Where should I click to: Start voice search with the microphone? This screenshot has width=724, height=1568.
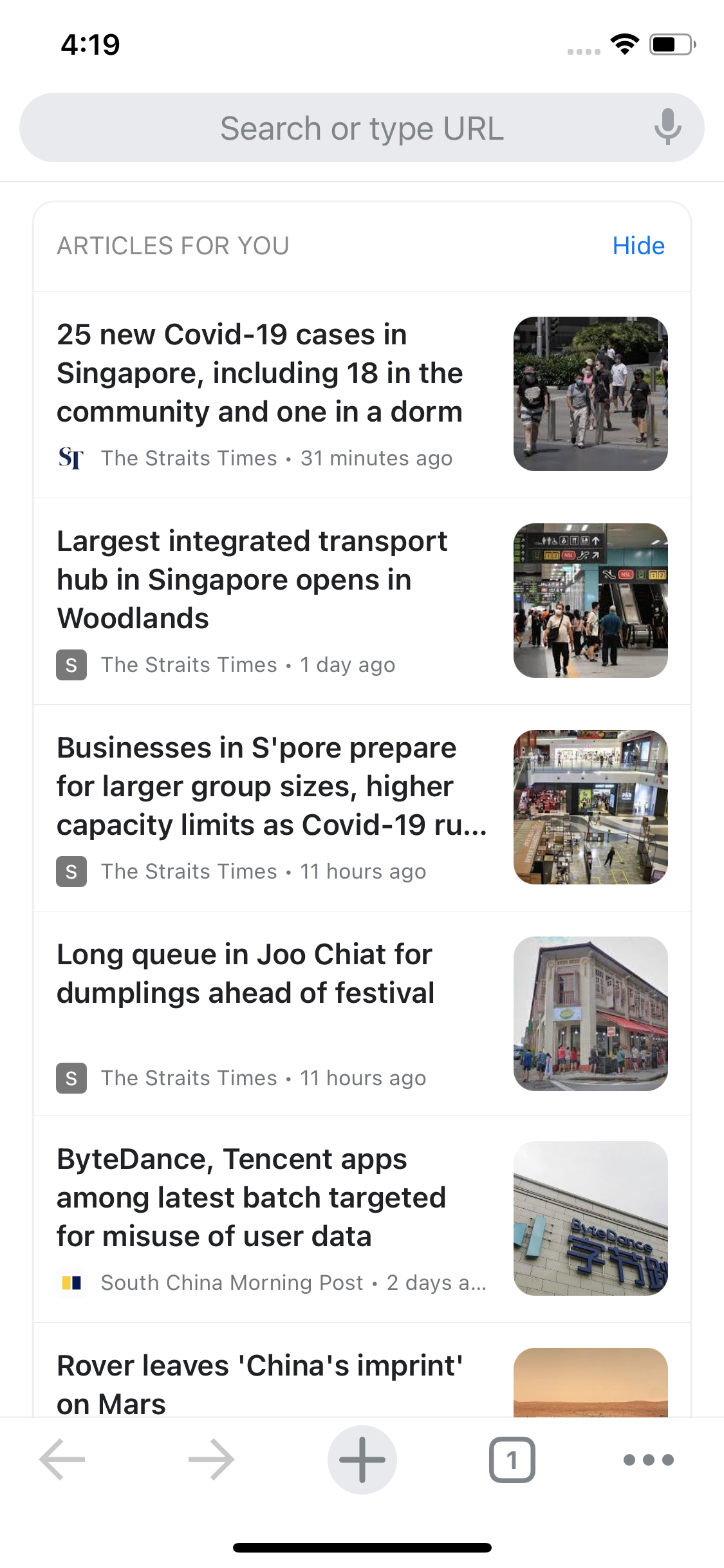(x=668, y=127)
